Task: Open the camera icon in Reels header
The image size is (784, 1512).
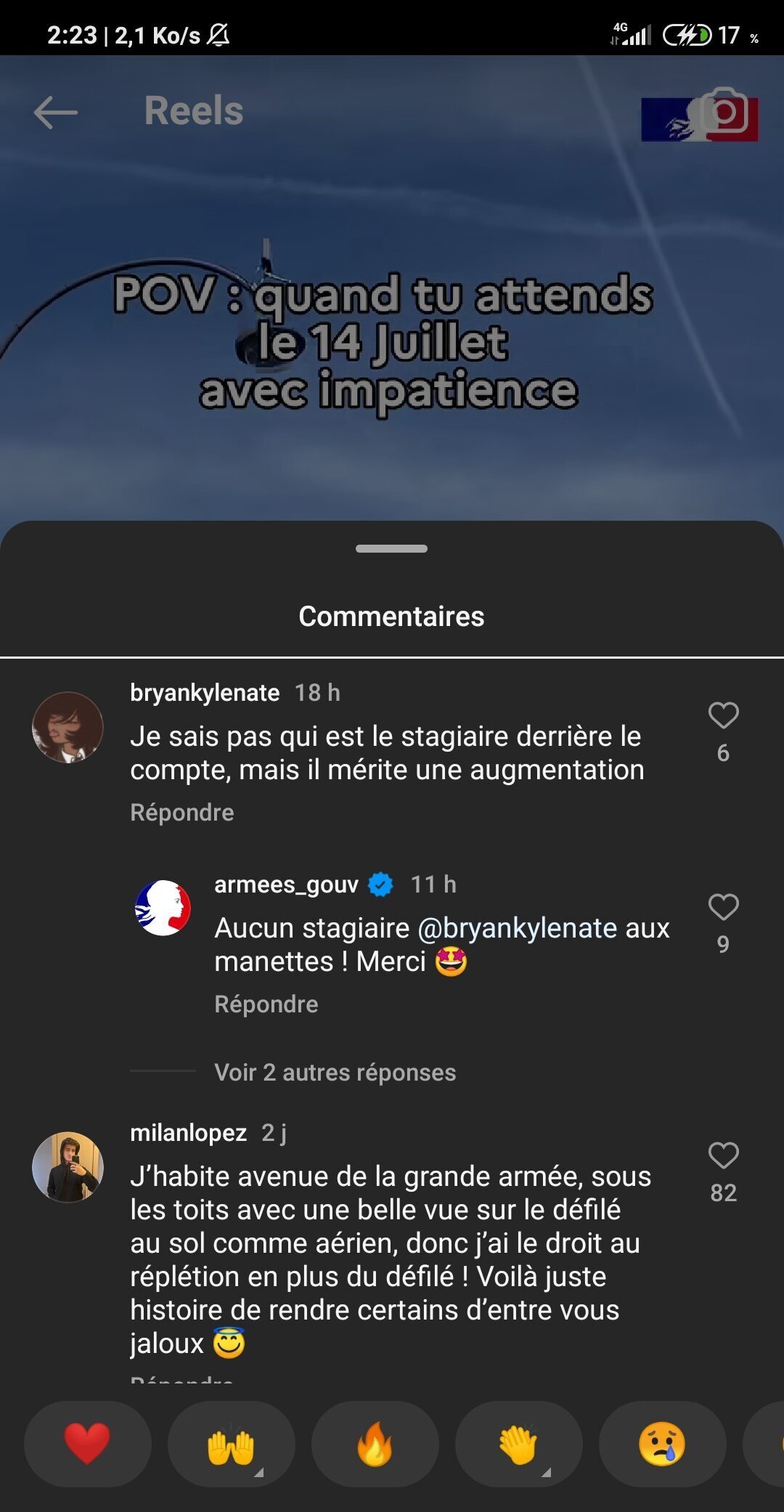Action: (x=724, y=113)
